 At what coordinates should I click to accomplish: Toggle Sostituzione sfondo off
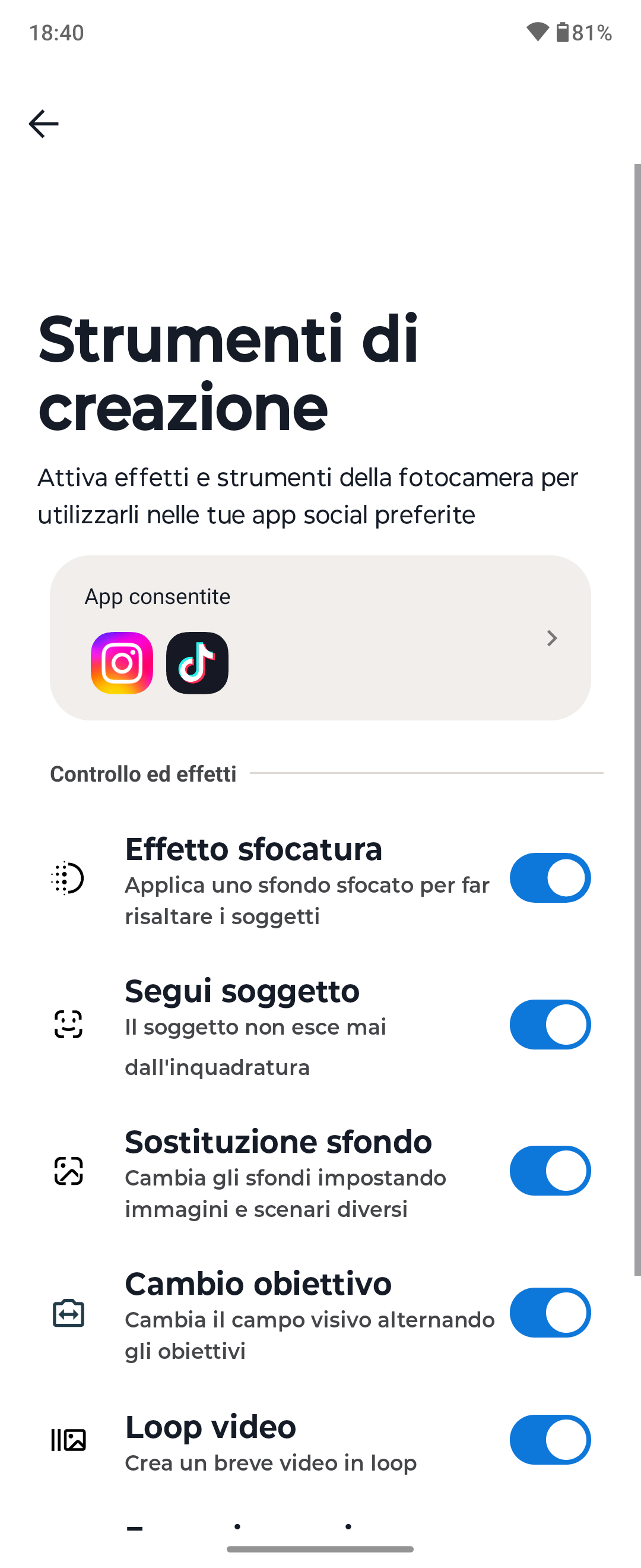(x=550, y=1171)
